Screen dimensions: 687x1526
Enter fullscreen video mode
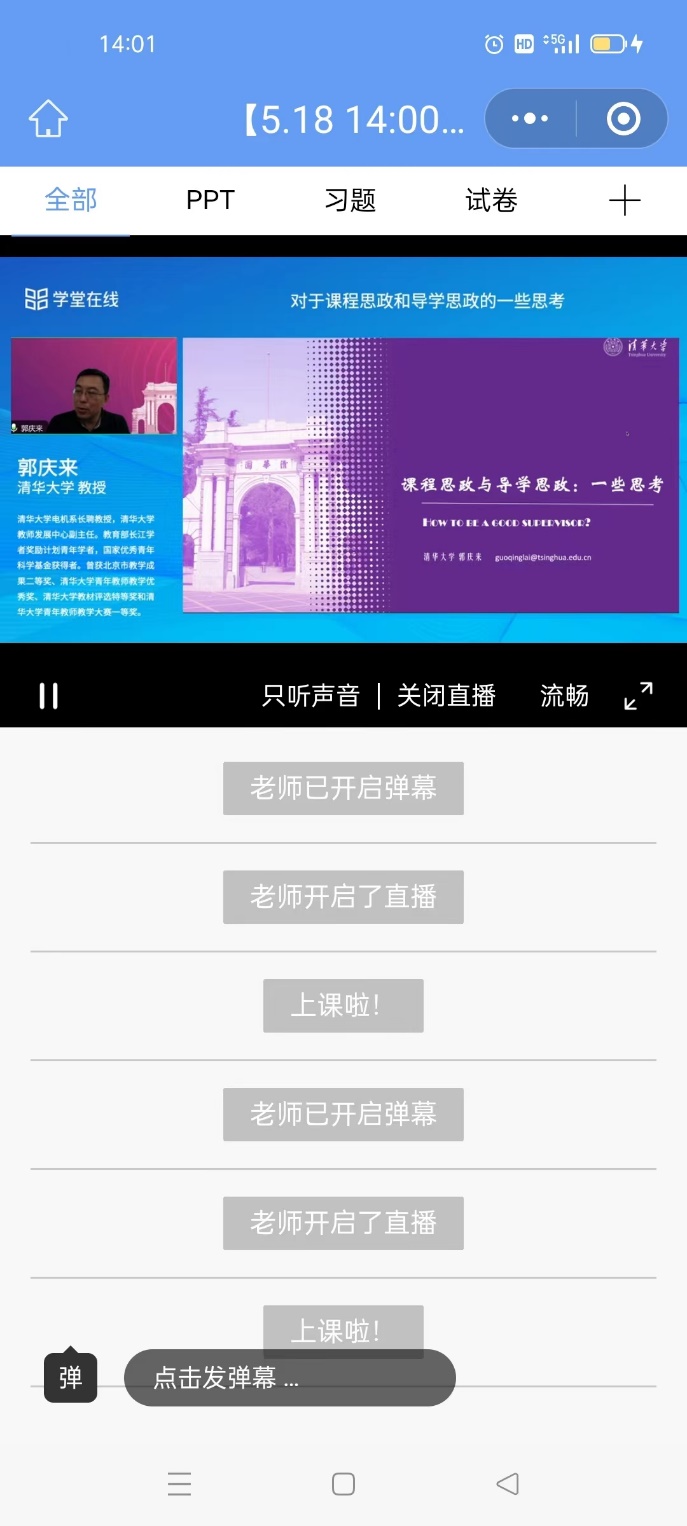[638, 696]
